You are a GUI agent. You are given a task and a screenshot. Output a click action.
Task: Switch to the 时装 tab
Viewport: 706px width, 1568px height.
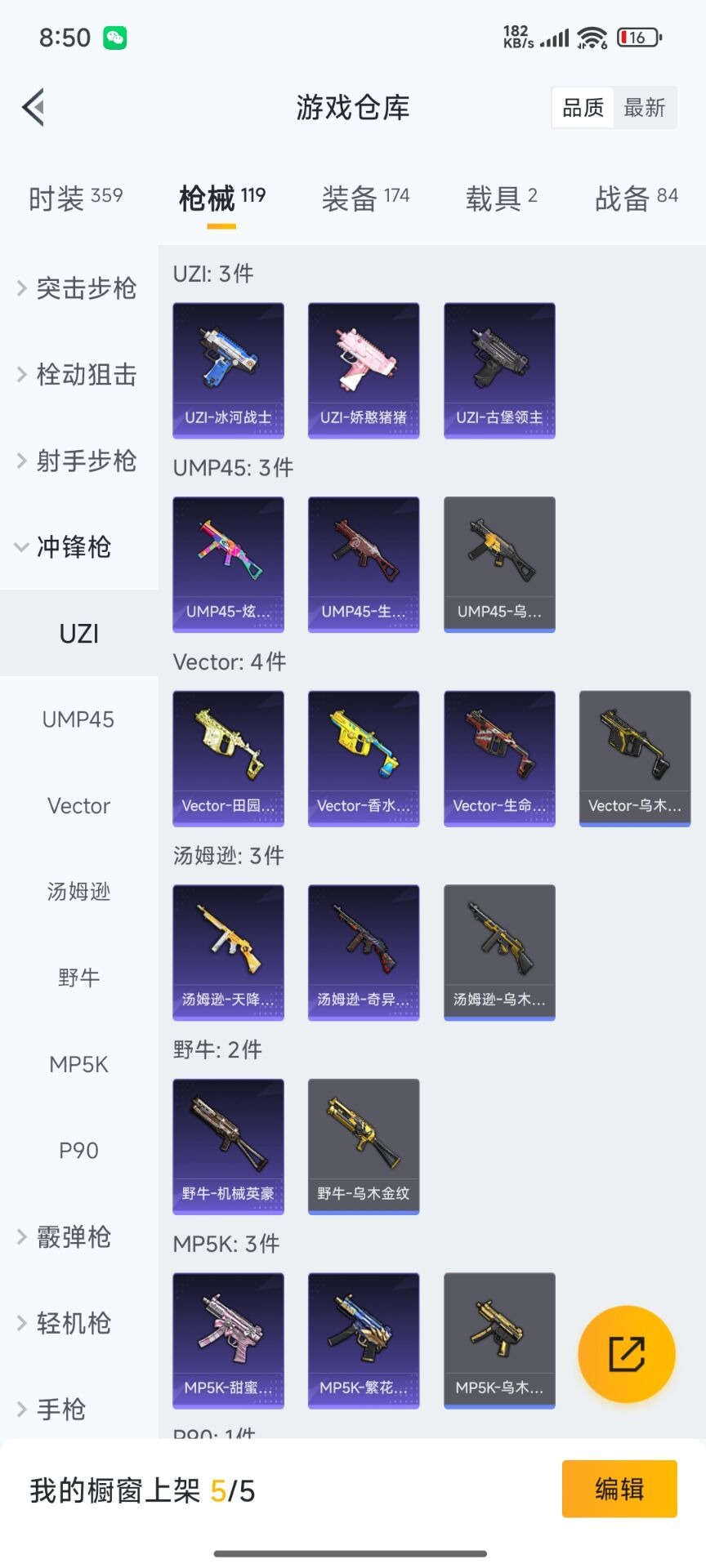point(75,198)
